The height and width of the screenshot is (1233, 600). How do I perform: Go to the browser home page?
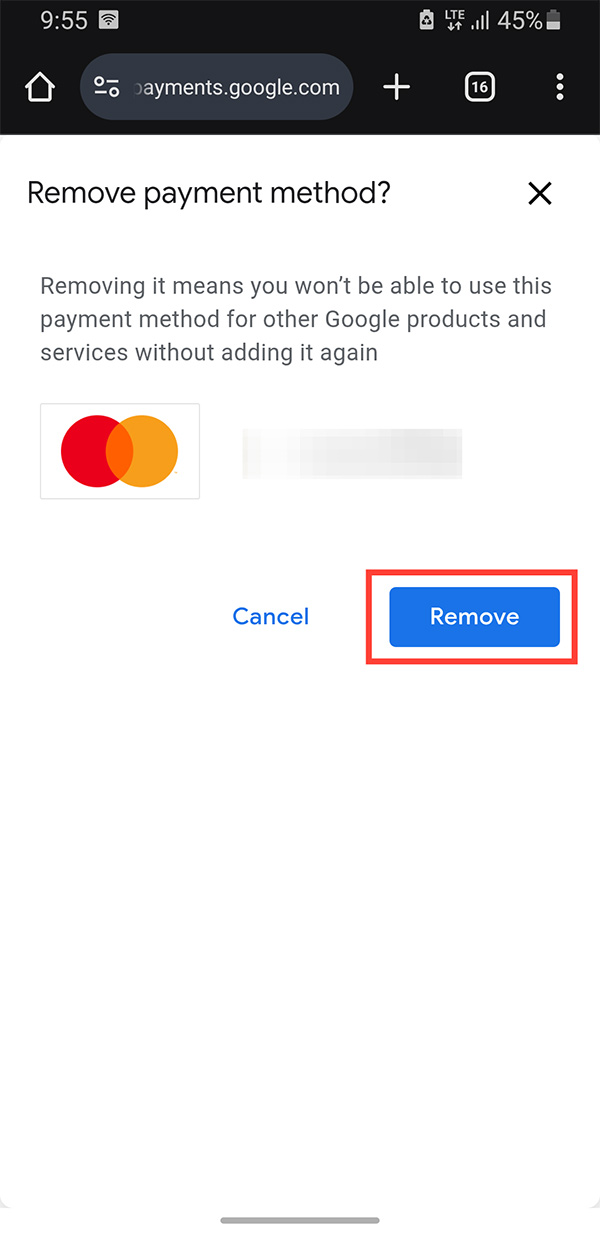(x=40, y=88)
